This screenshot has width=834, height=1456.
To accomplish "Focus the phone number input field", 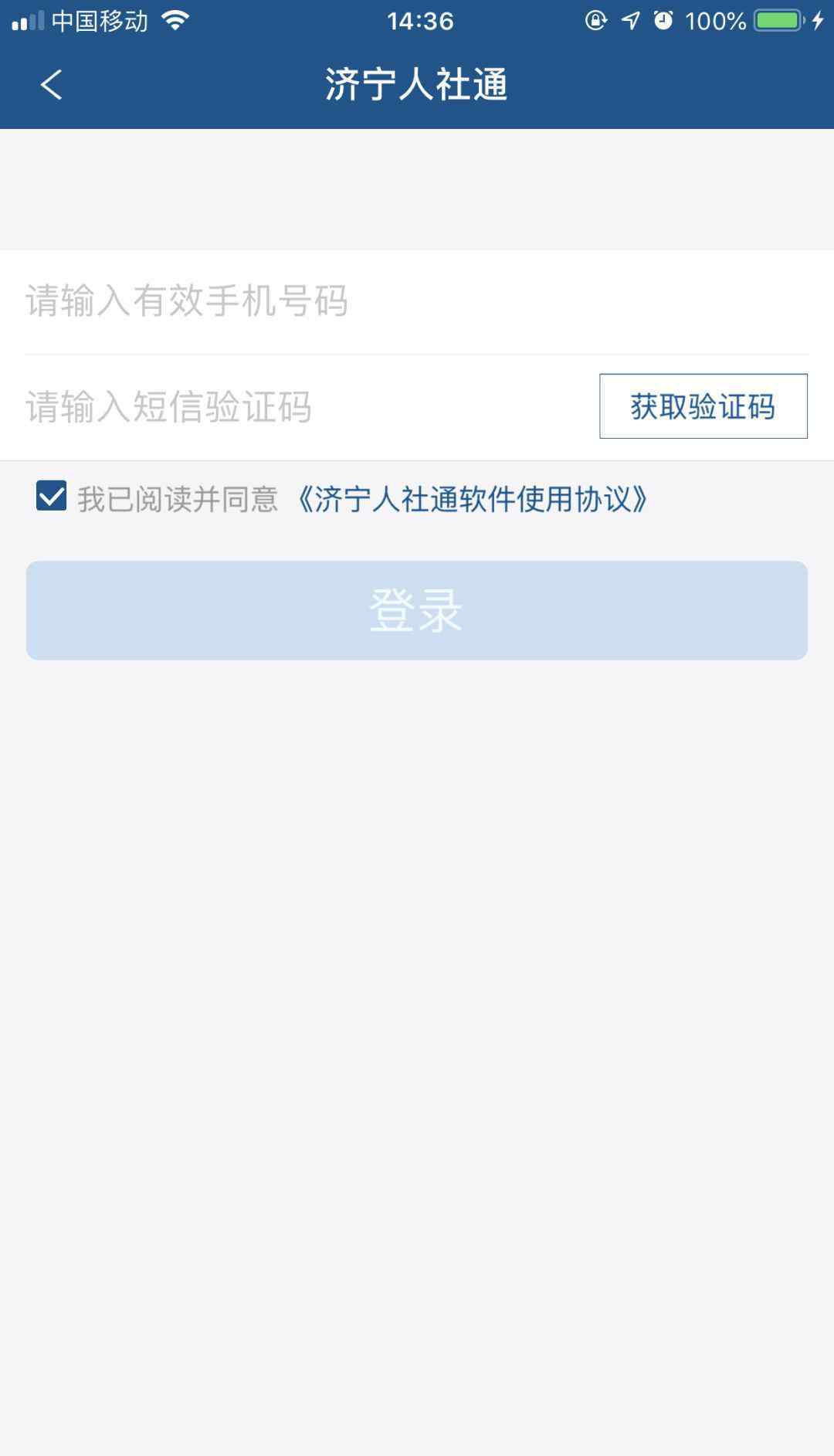I will (x=417, y=301).
